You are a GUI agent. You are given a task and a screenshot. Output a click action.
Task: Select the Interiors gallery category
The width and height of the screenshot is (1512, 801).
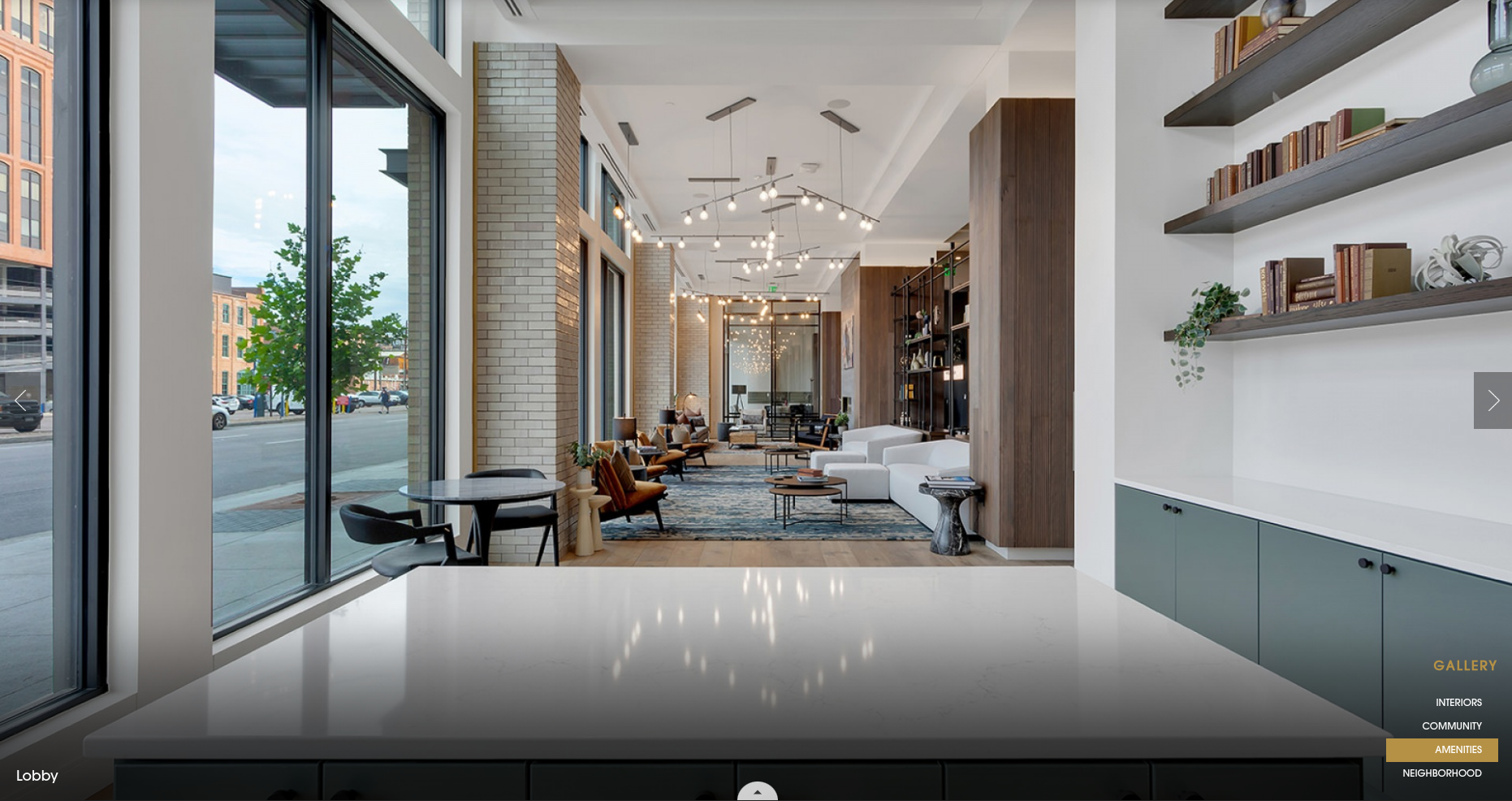1458,703
